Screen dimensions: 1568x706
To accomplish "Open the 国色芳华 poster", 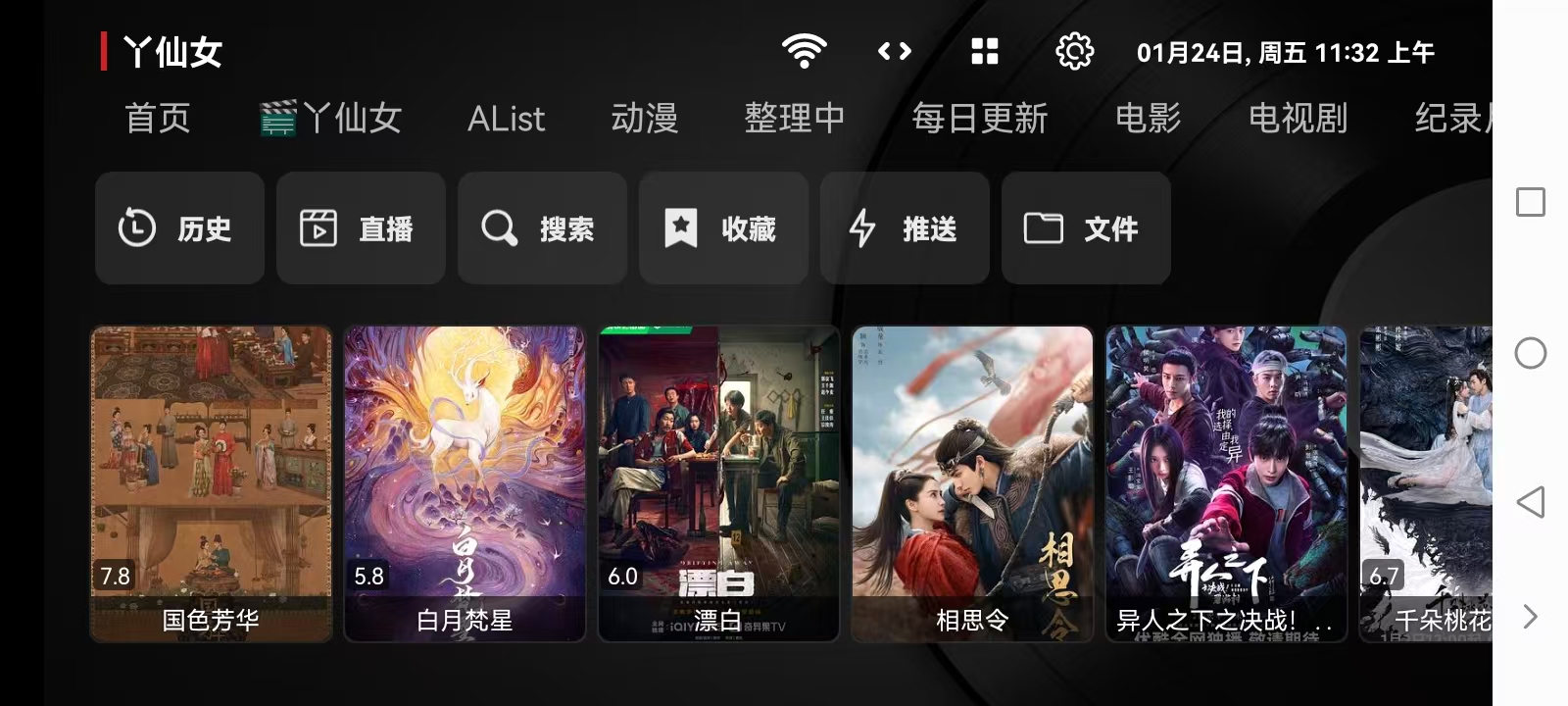I will 211,484.
